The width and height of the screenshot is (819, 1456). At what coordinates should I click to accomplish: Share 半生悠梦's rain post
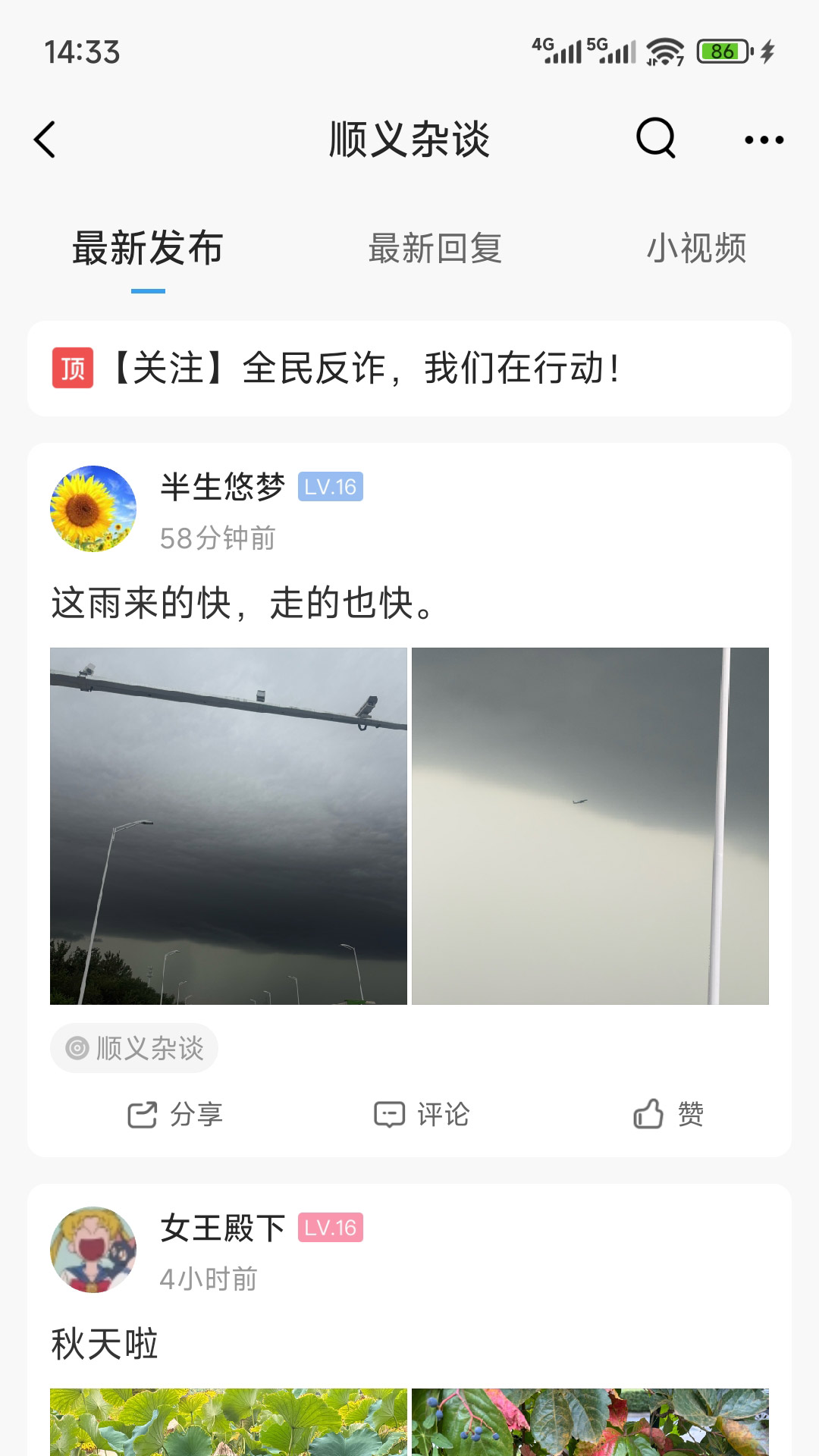click(175, 1115)
